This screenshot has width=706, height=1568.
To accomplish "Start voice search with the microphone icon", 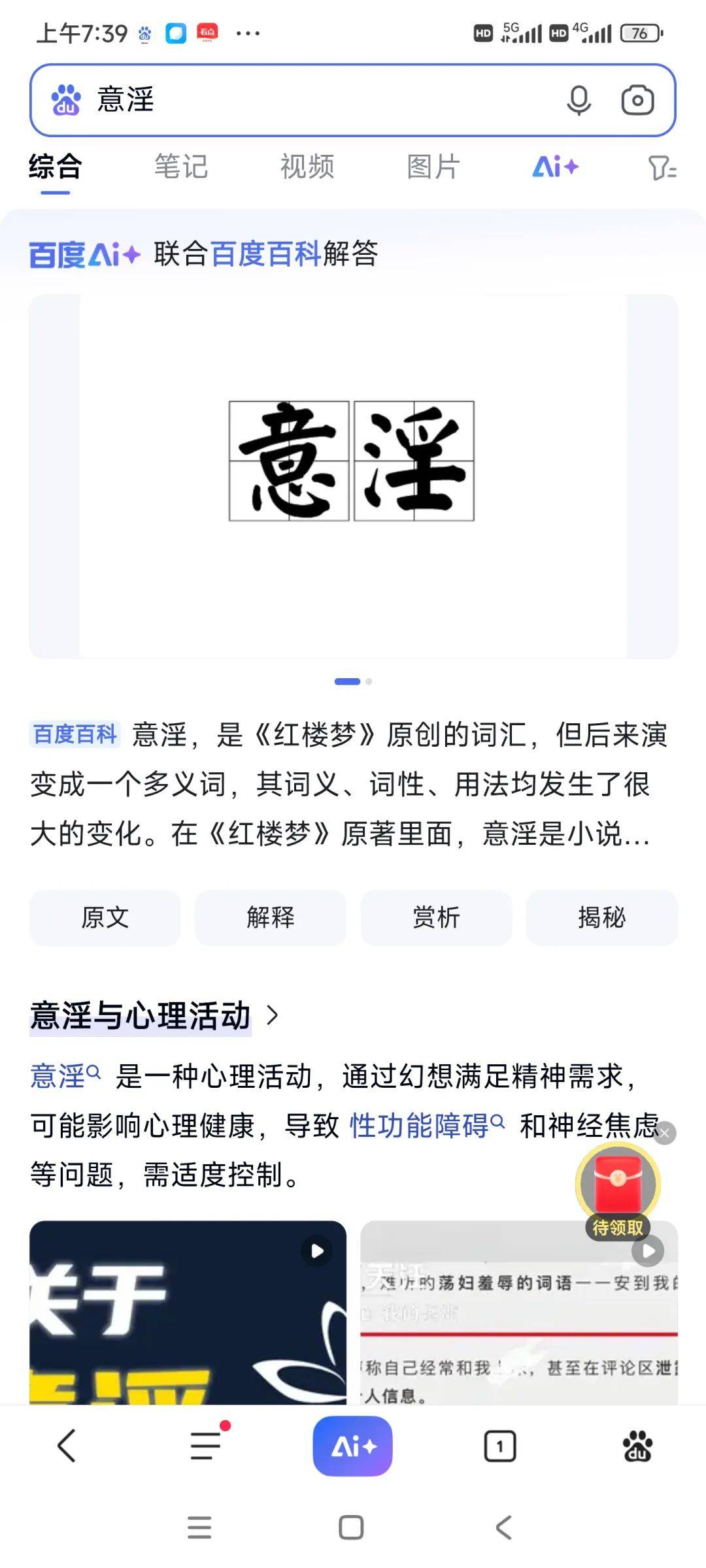I will [x=579, y=100].
